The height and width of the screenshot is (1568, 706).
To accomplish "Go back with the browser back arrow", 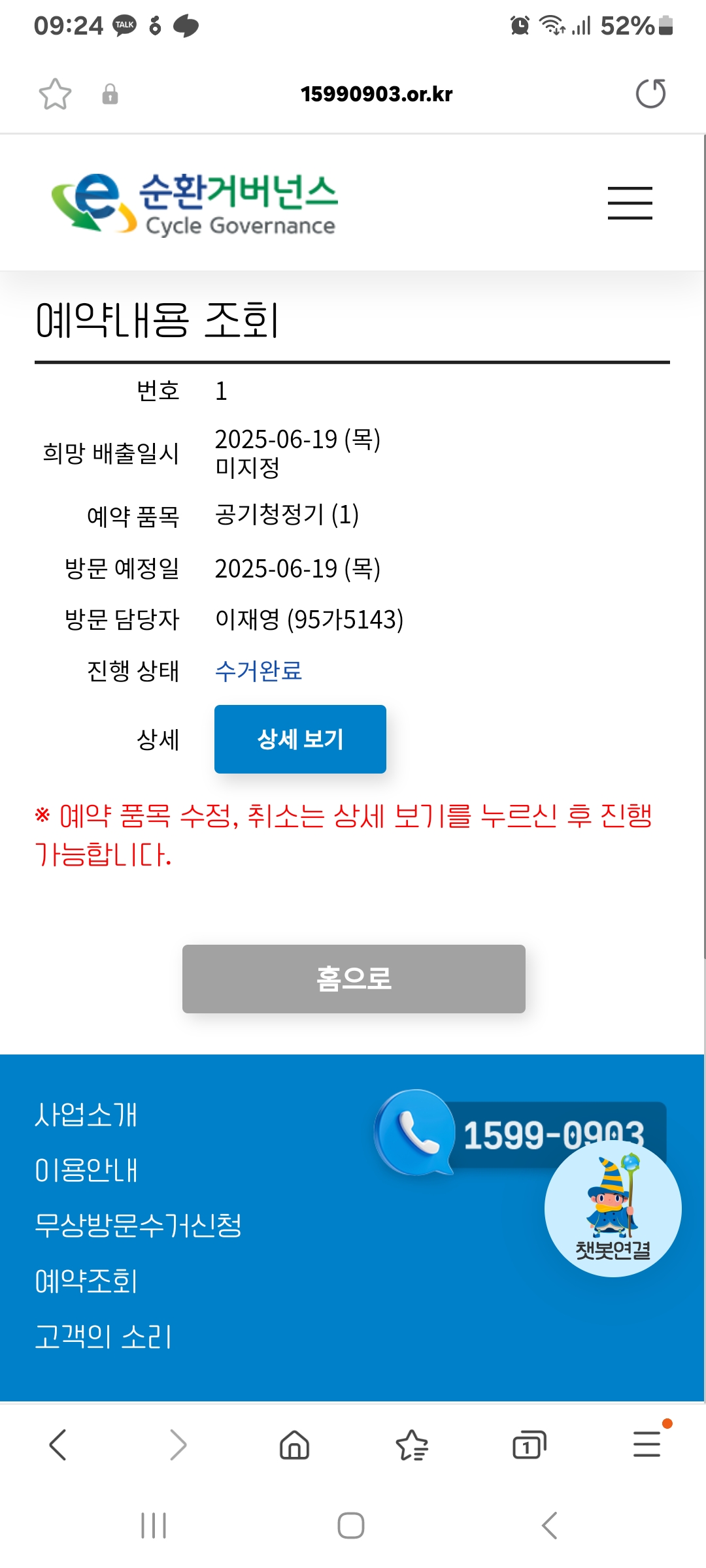I will [x=58, y=1445].
